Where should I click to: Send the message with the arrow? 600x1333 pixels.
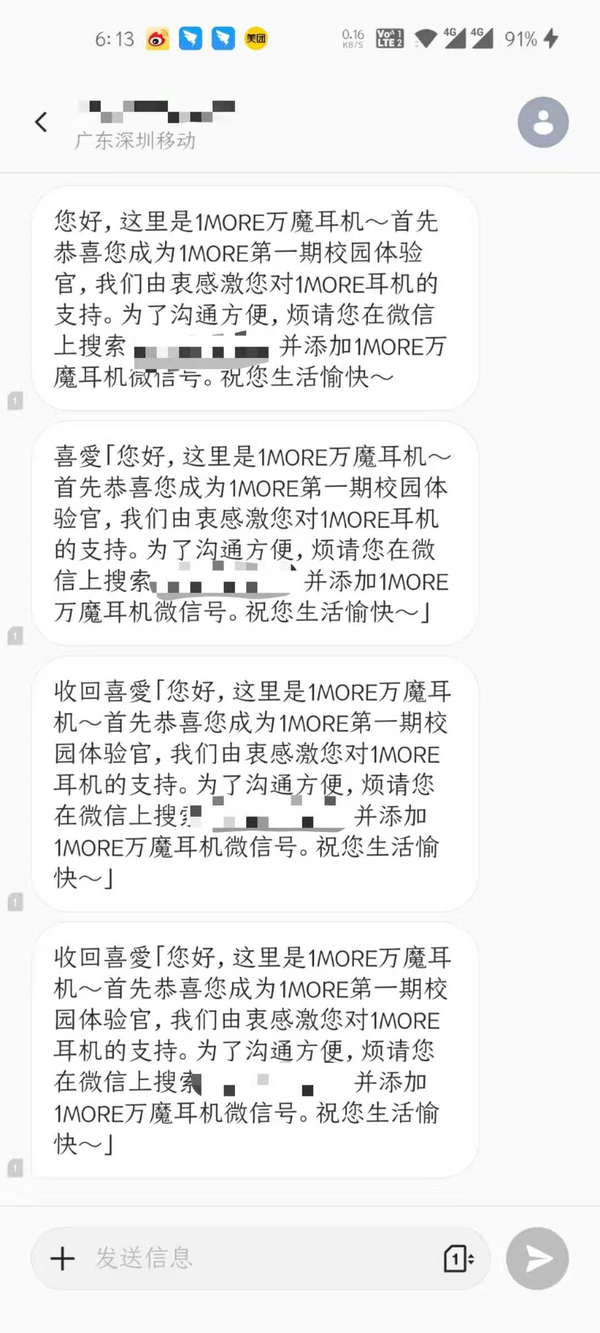point(538,1258)
